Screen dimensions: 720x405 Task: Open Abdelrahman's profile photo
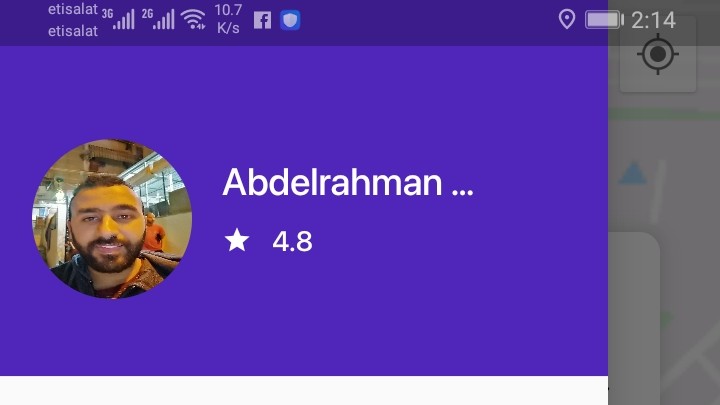coord(112,219)
